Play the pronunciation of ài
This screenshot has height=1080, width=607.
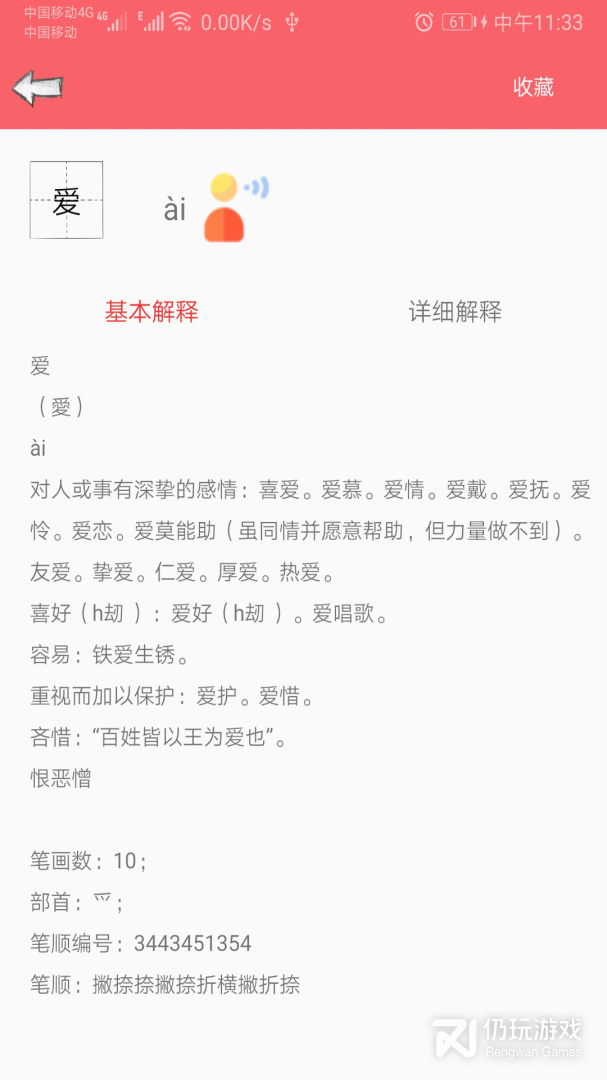(x=236, y=207)
